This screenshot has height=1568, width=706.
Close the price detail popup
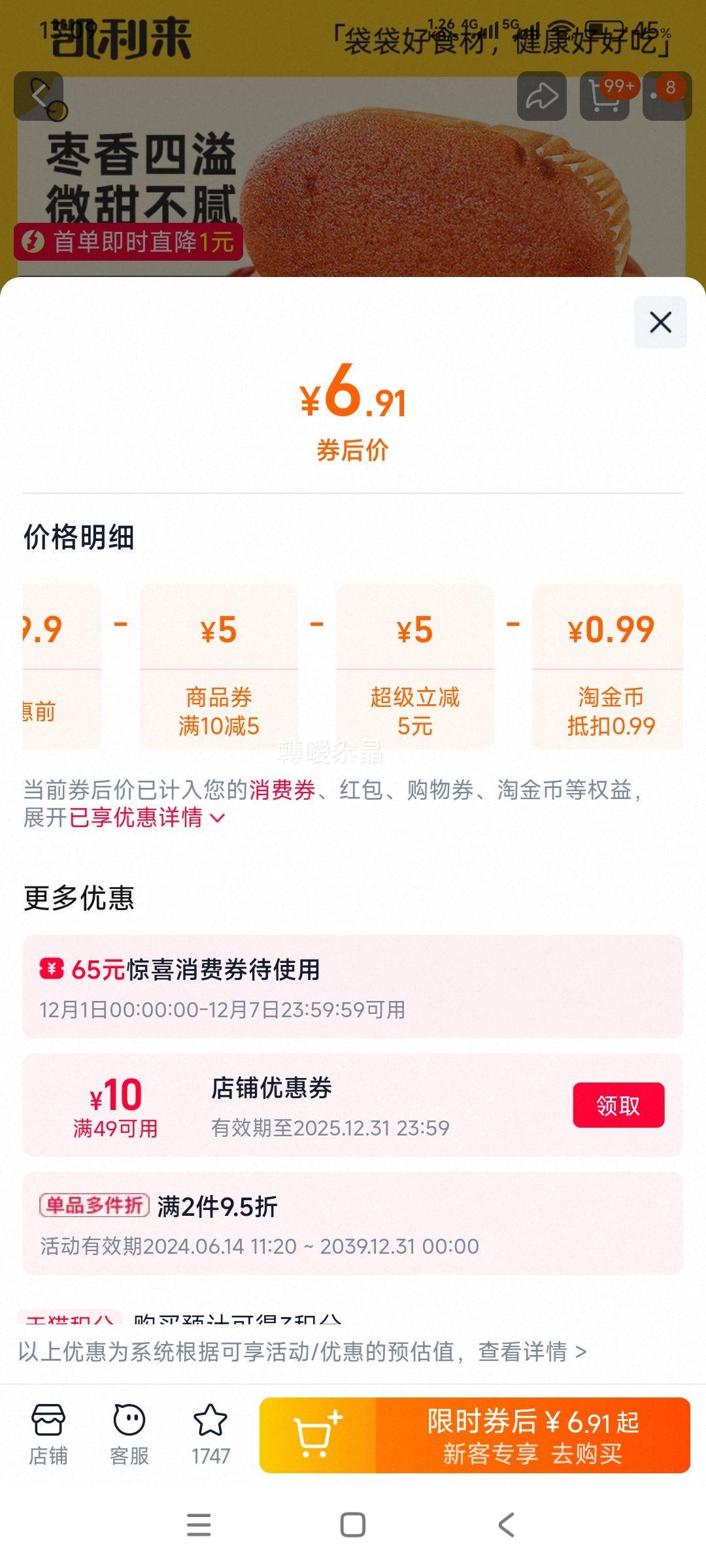tap(660, 321)
